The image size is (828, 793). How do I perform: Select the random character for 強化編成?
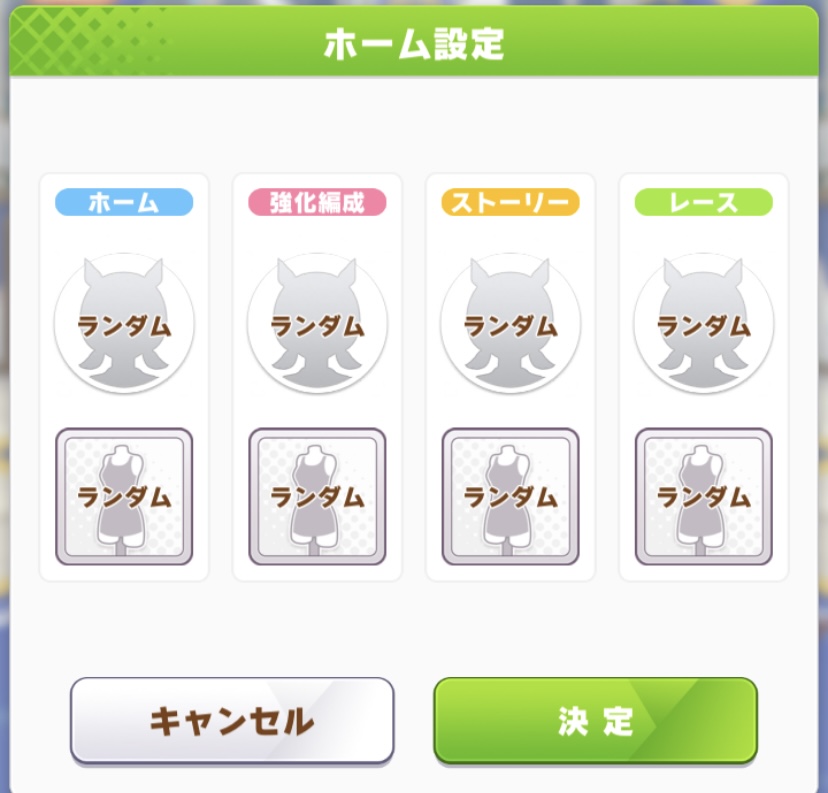click(317, 323)
